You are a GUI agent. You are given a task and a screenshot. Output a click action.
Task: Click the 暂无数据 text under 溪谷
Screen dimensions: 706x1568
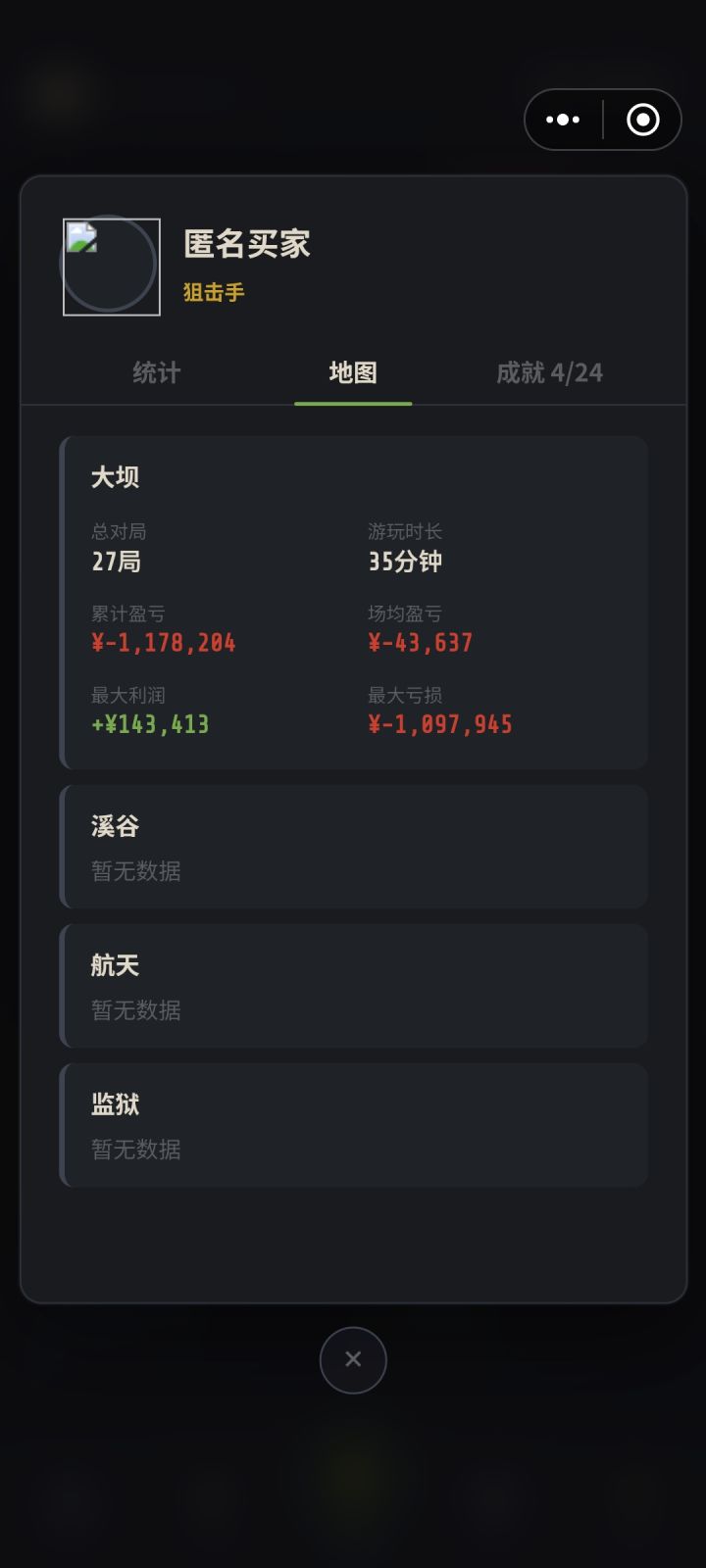click(134, 872)
